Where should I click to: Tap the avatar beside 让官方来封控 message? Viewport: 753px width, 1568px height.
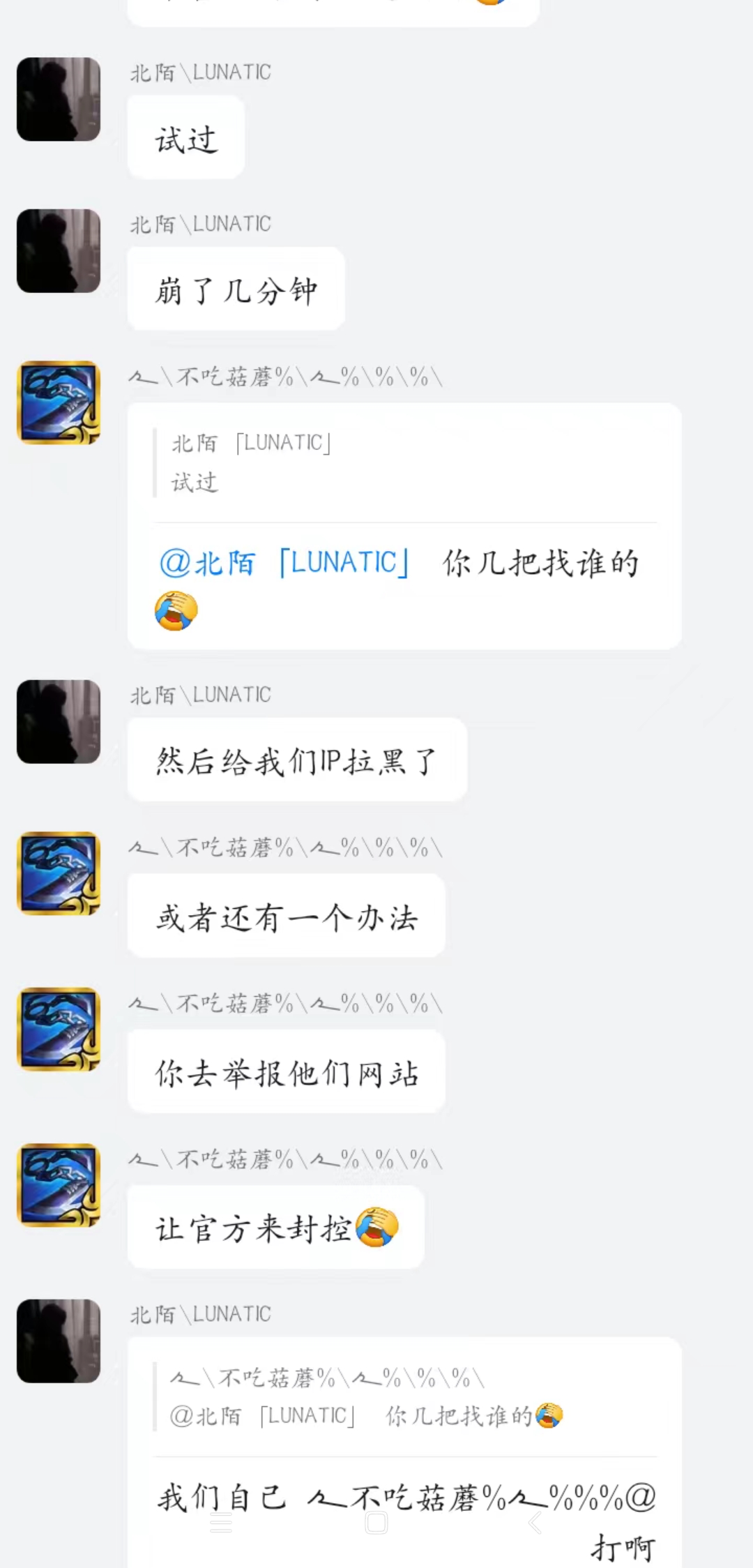59,1186
